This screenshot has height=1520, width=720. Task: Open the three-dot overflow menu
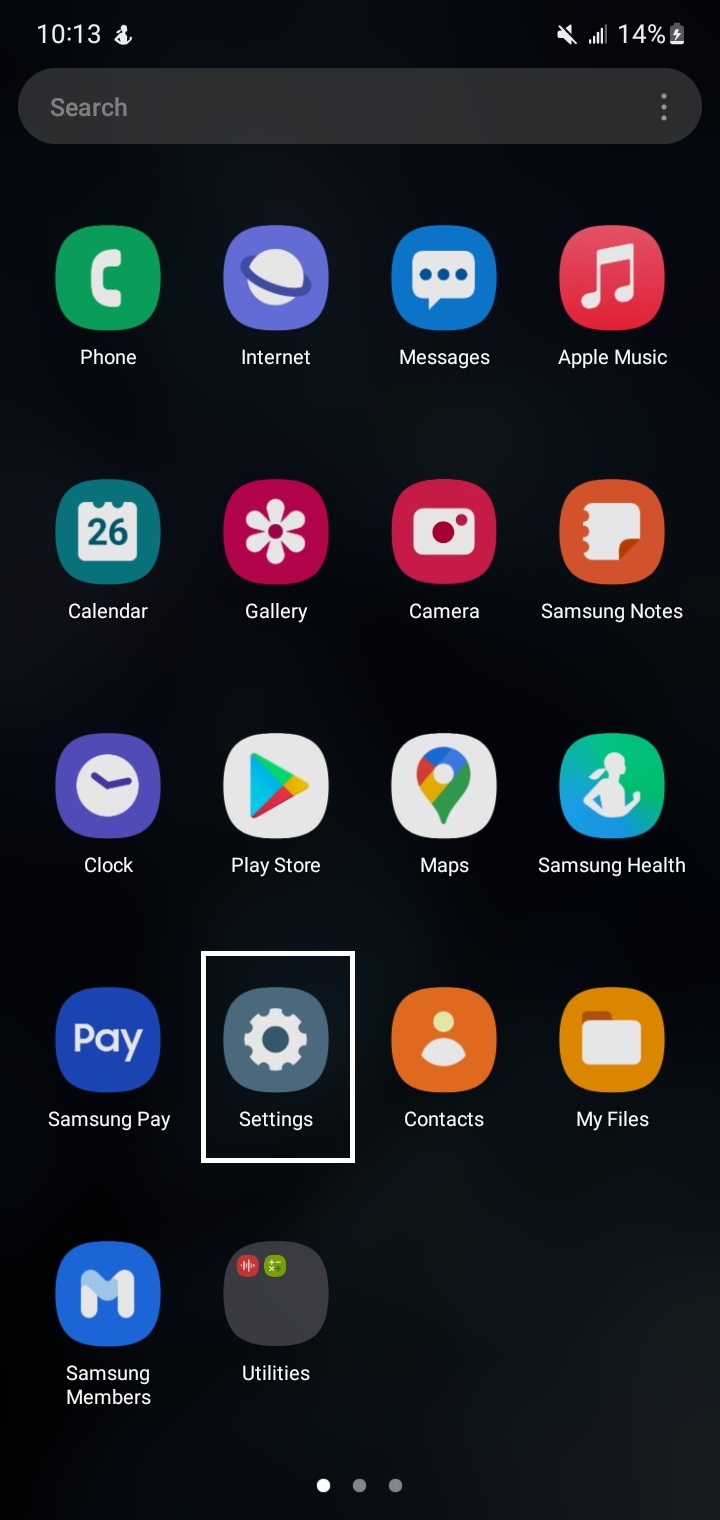(664, 107)
